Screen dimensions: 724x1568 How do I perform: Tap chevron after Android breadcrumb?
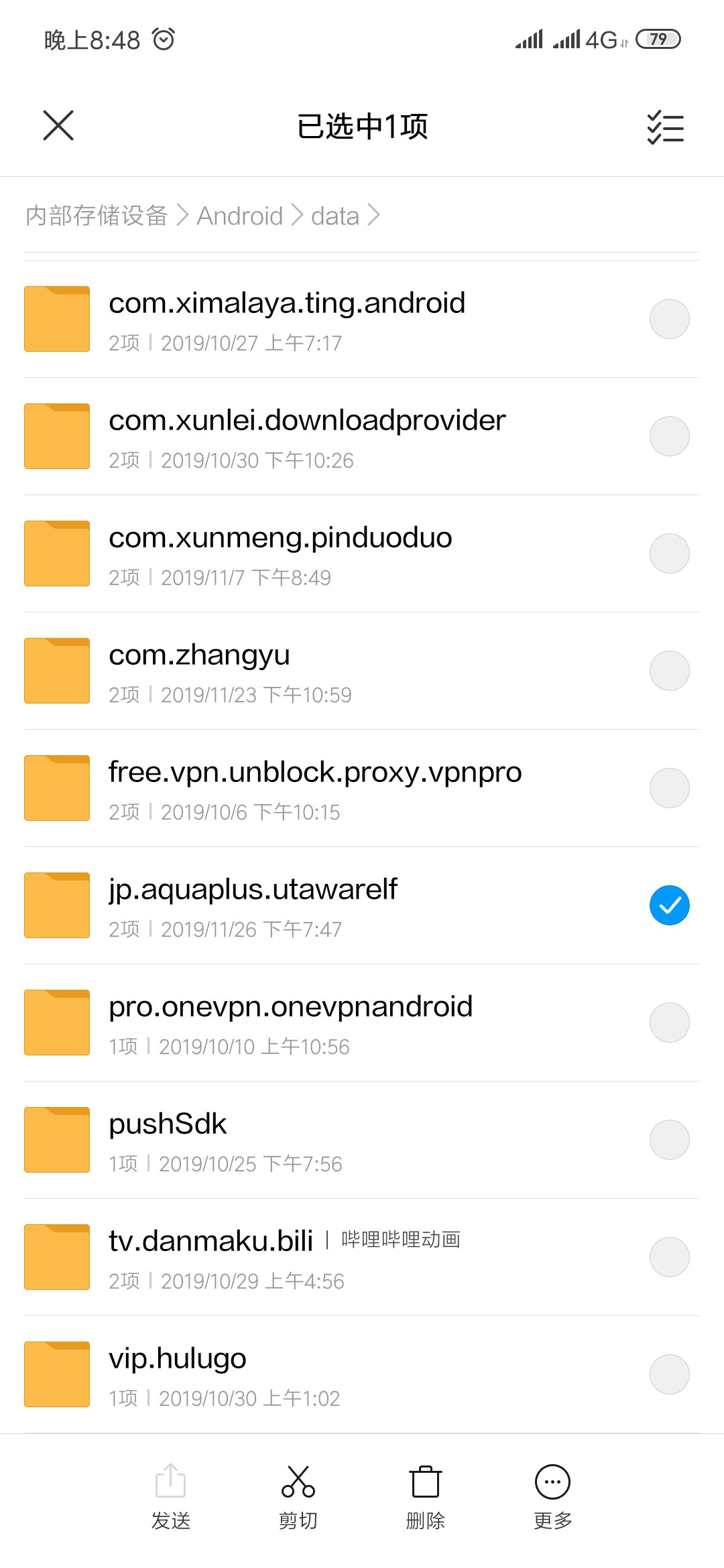296,215
